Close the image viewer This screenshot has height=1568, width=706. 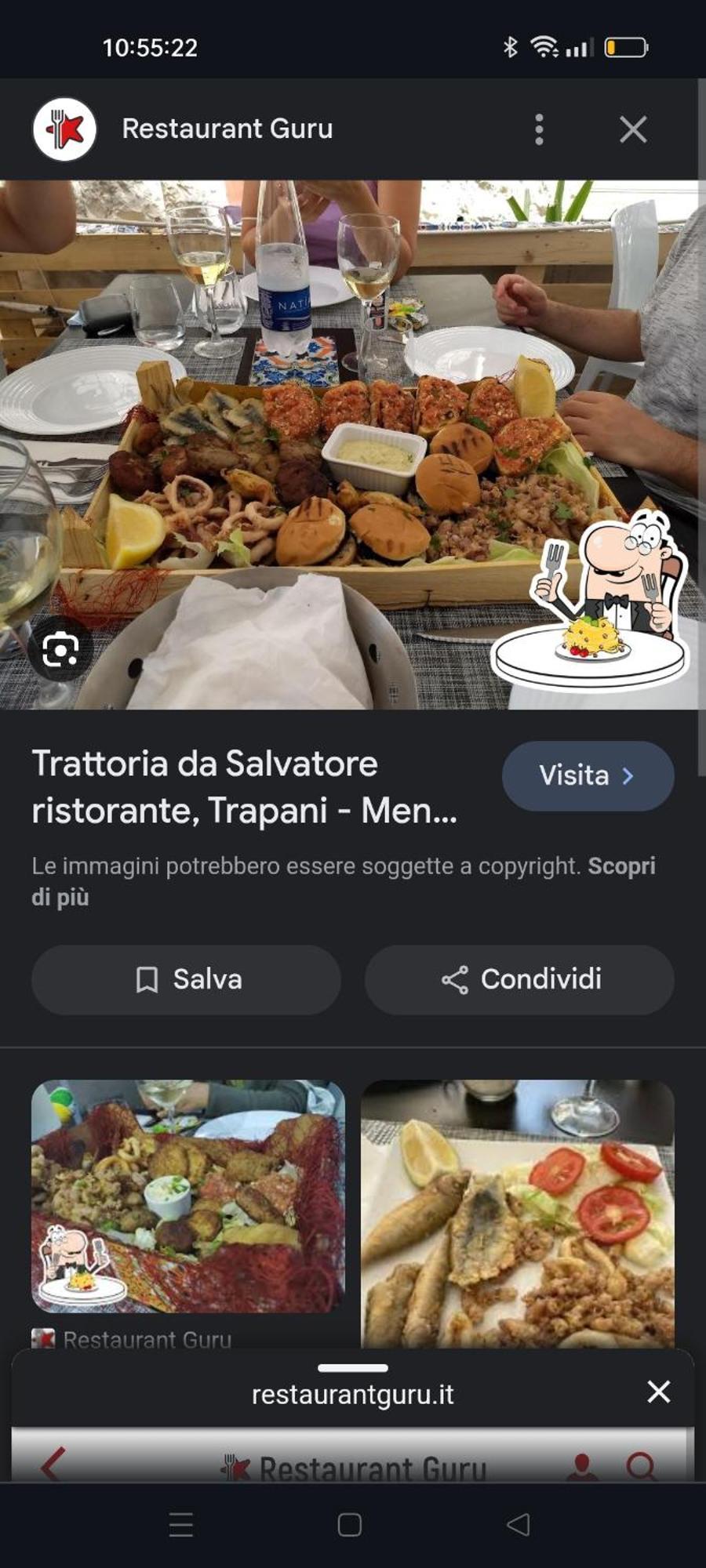(x=633, y=129)
